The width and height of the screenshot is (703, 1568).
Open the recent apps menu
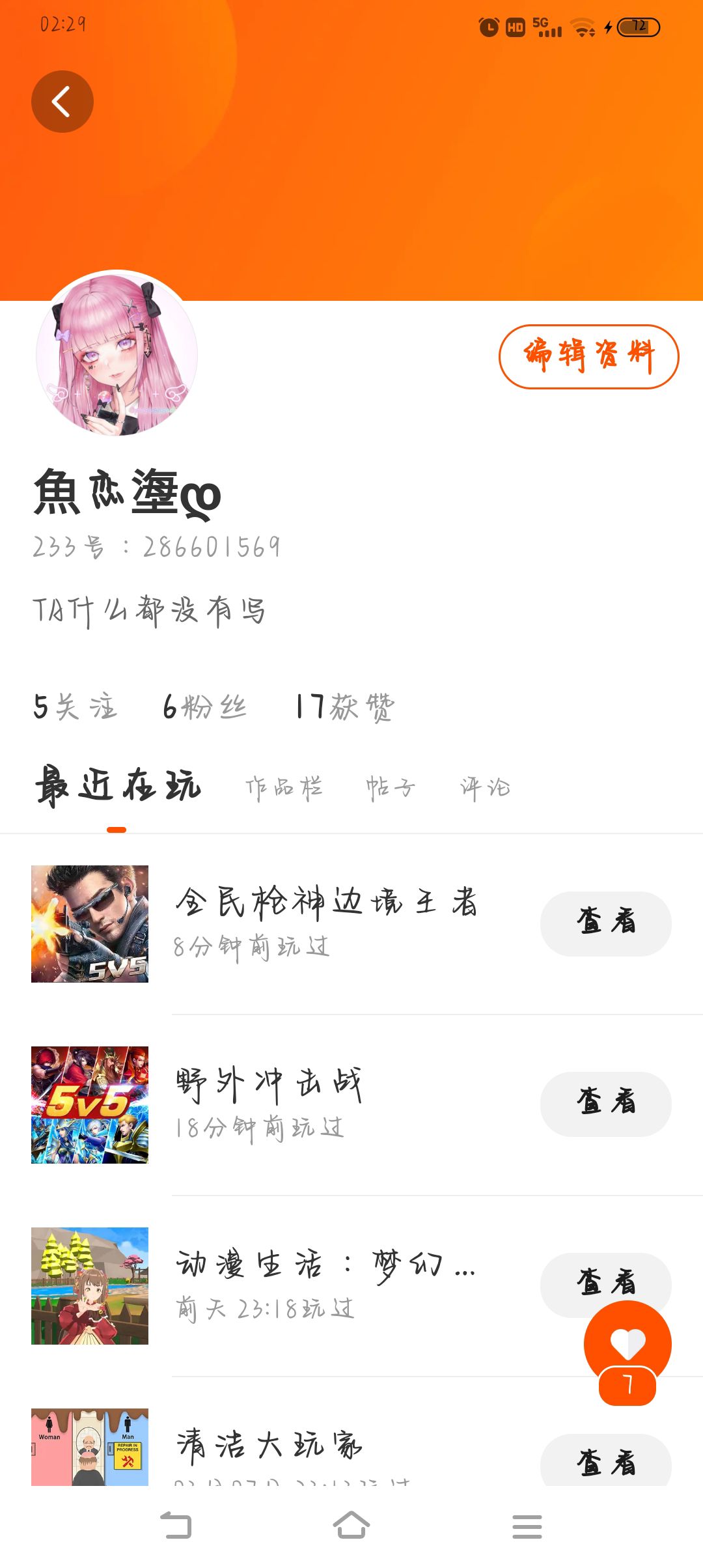(527, 1526)
